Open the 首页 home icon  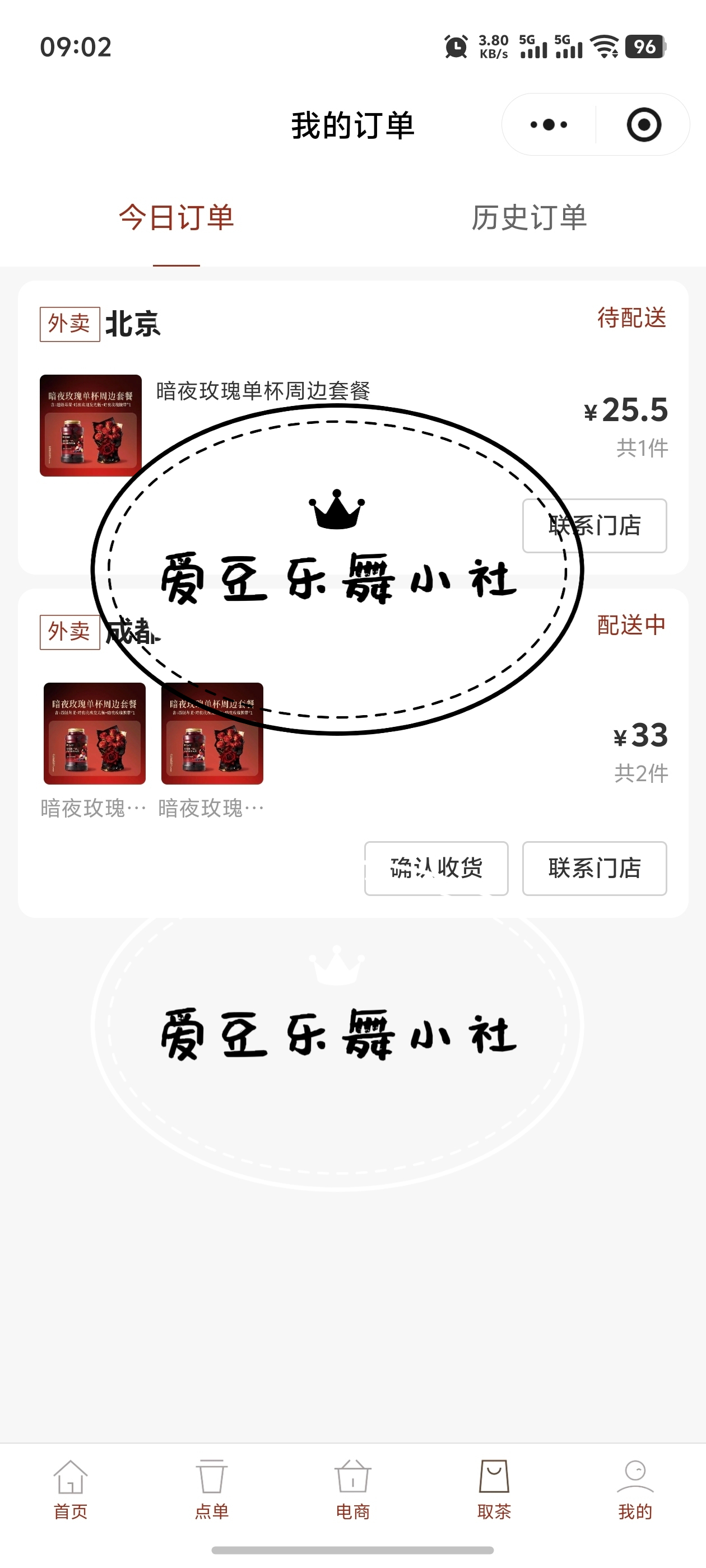tap(71, 1485)
